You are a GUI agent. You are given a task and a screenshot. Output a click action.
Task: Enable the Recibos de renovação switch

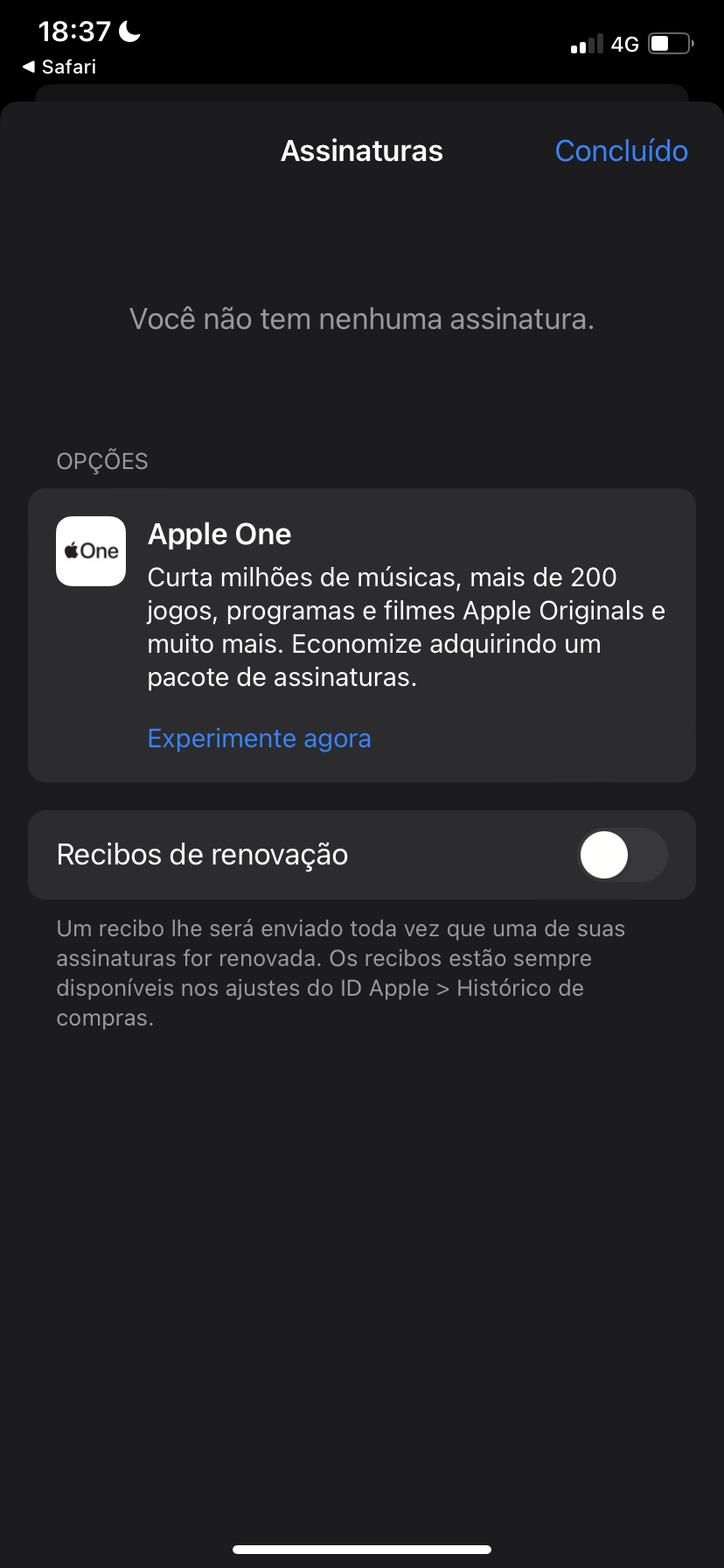(x=622, y=855)
